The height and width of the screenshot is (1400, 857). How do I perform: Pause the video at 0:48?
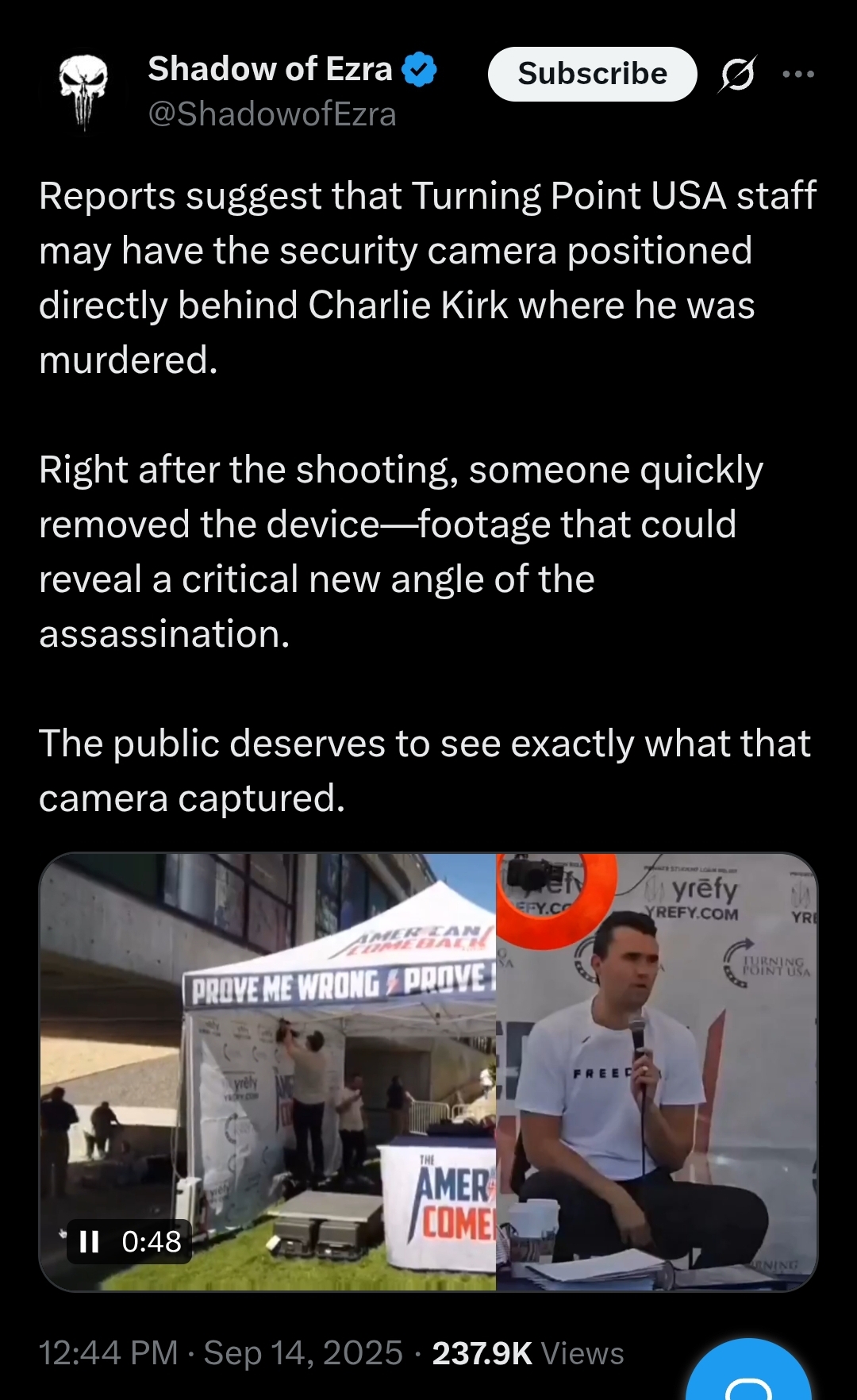pos(90,1241)
